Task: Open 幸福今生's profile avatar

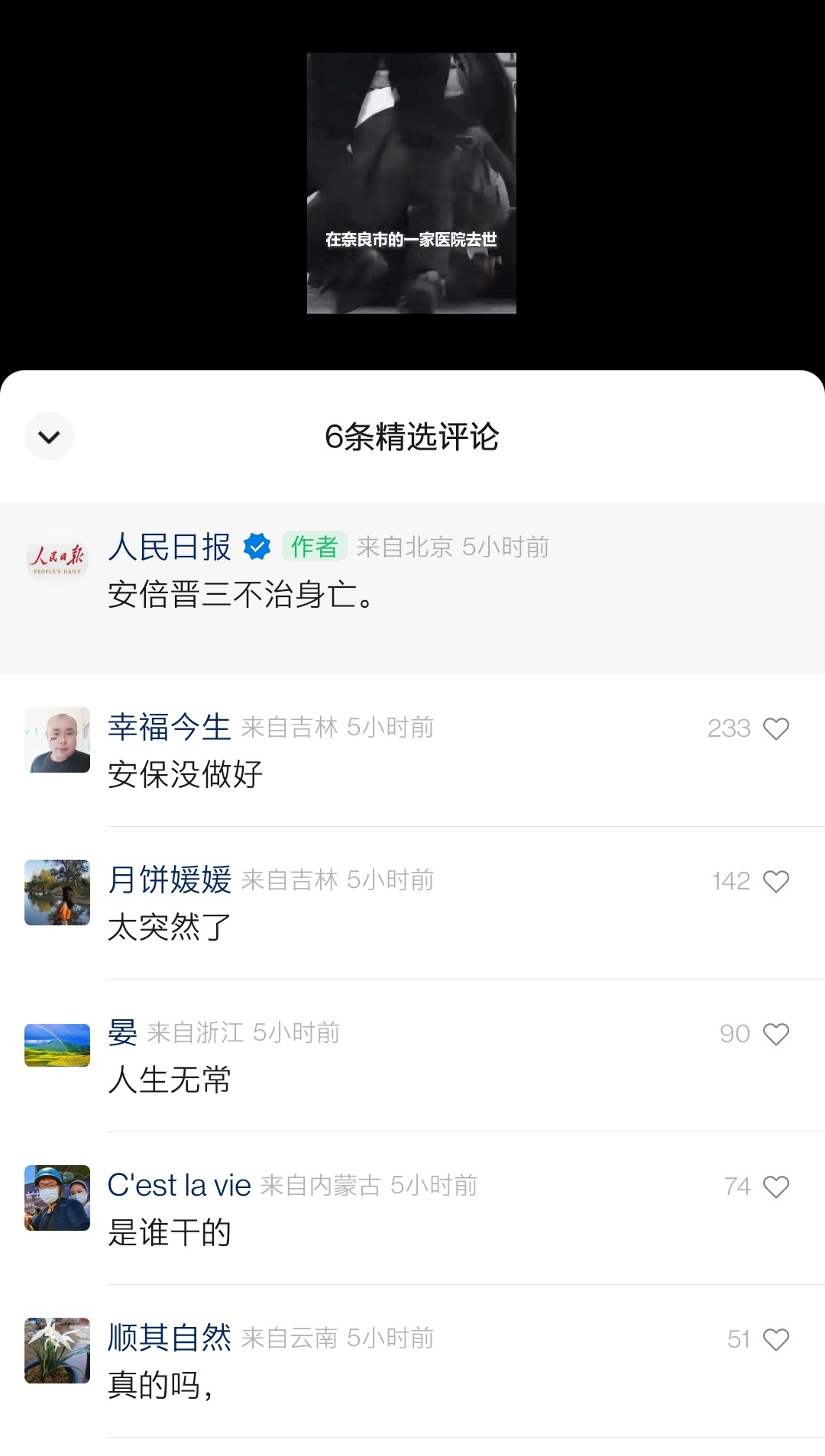Action: (x=57, y=740)
